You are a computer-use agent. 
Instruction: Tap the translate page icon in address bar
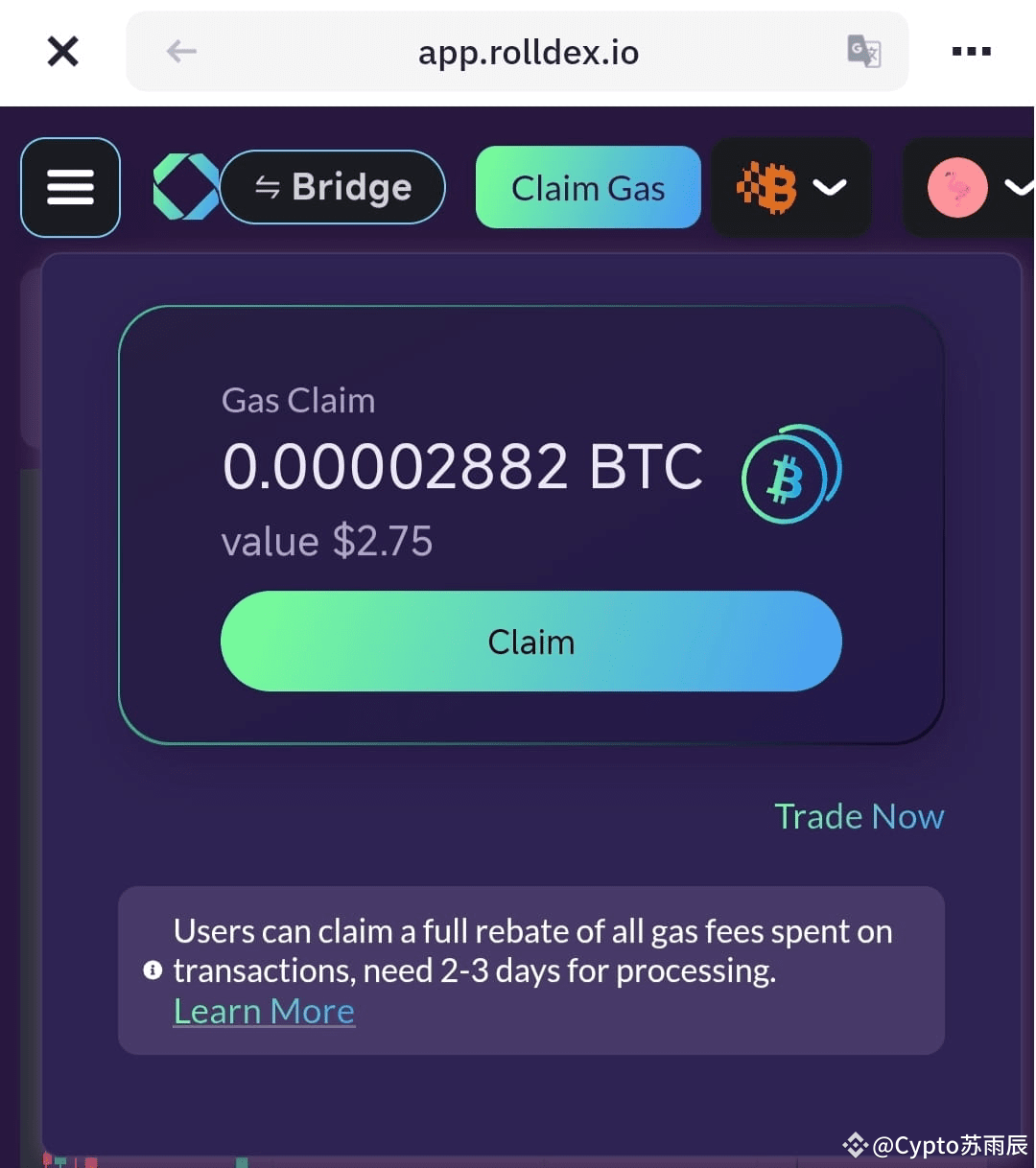point(862,52)
